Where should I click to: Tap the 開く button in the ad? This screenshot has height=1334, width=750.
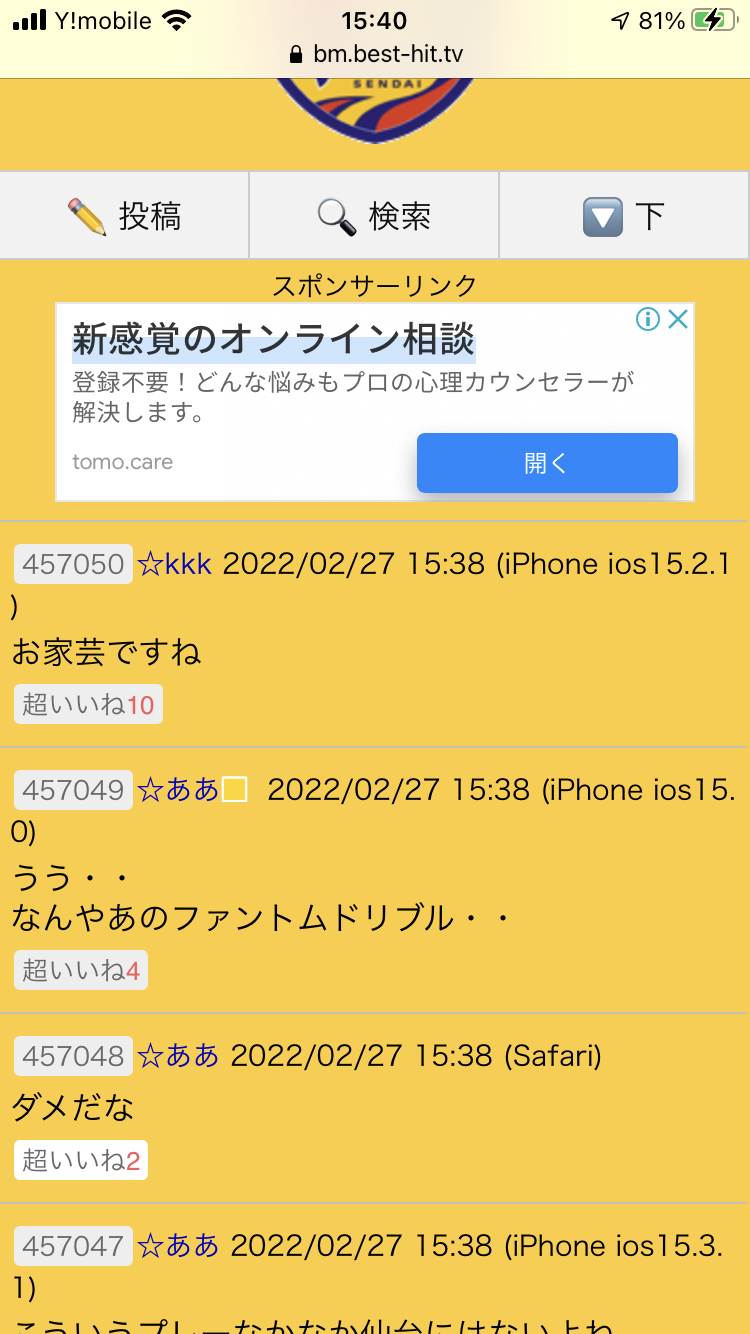coord(547,463)
